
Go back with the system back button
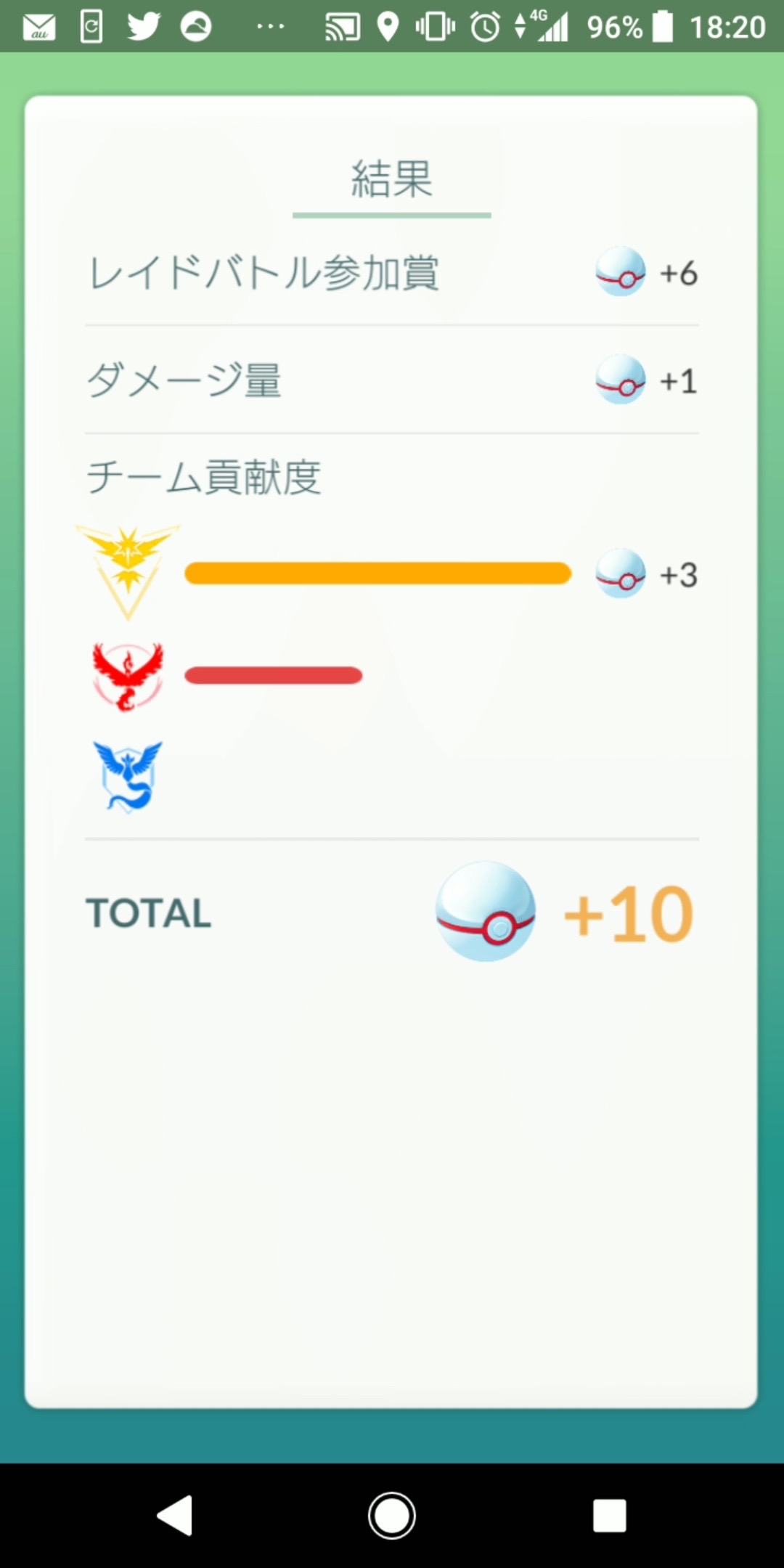point(175,1516)
